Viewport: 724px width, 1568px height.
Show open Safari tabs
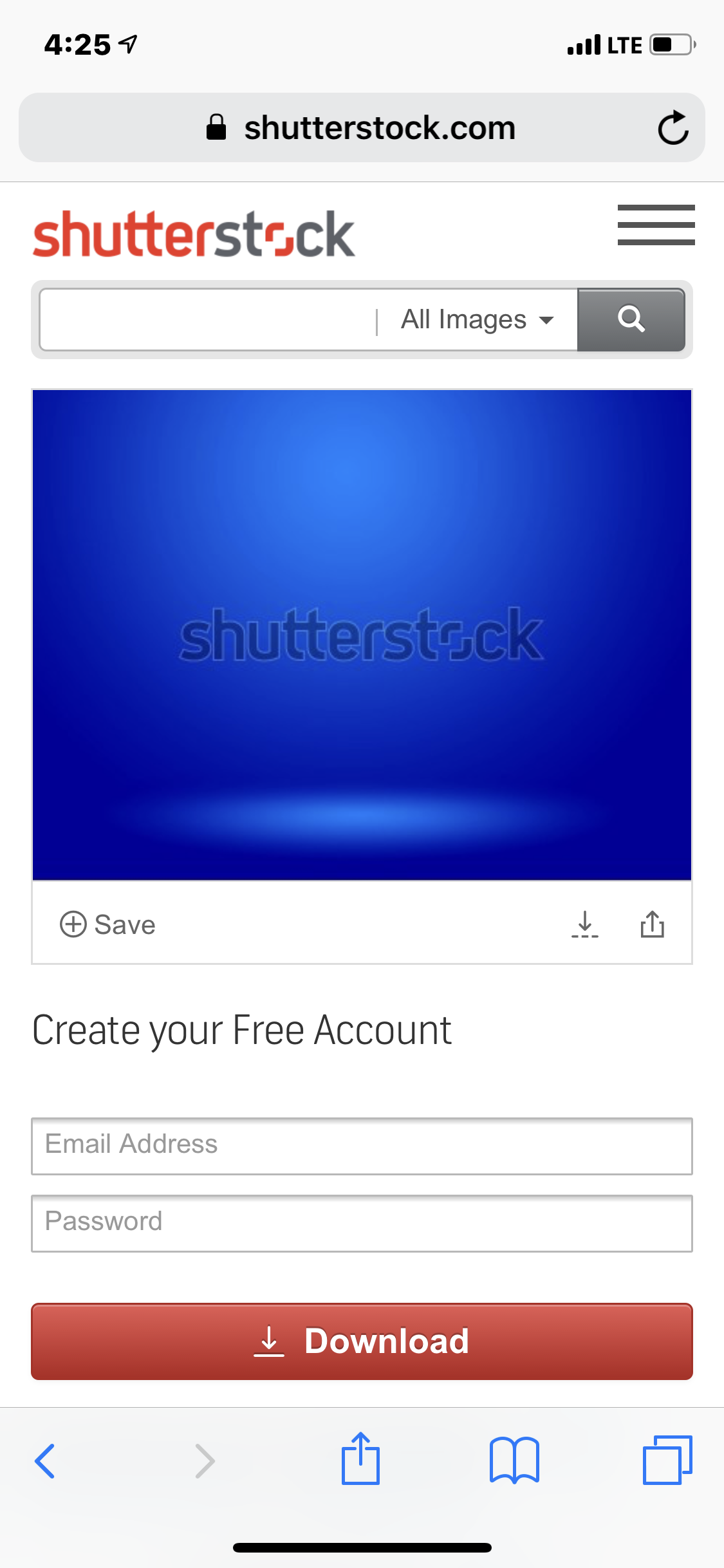(x=667, y=1460)
